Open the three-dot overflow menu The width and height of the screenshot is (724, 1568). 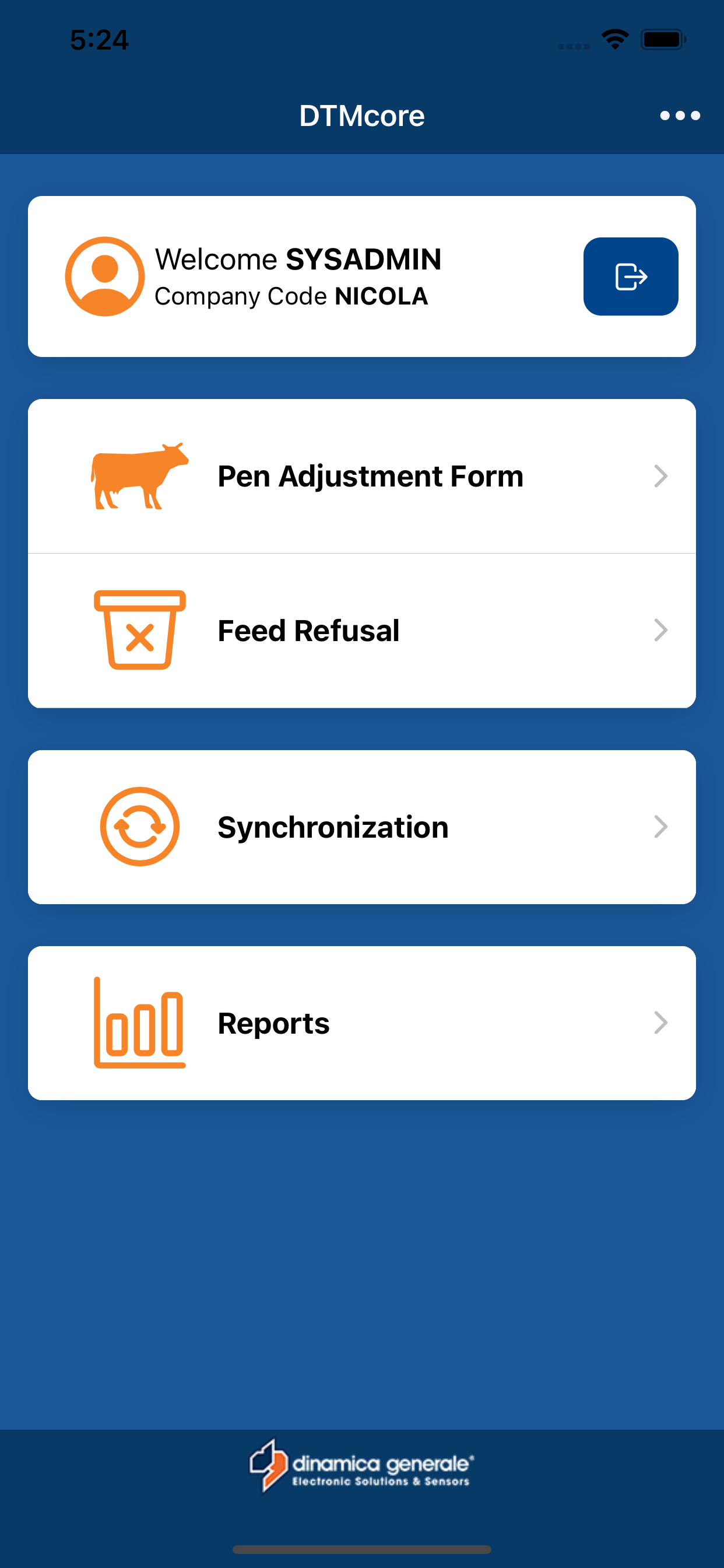680,116
